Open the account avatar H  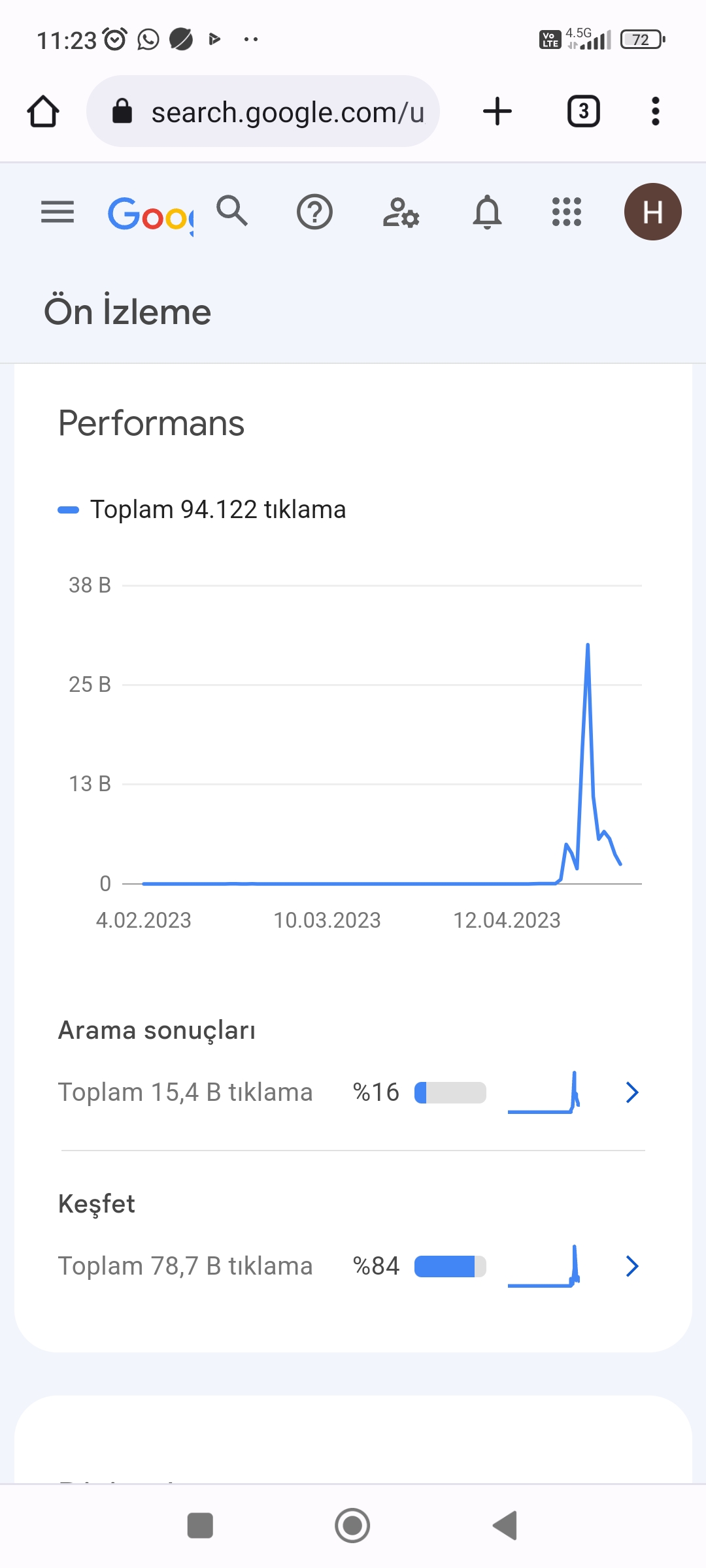(x=652, y=212)
